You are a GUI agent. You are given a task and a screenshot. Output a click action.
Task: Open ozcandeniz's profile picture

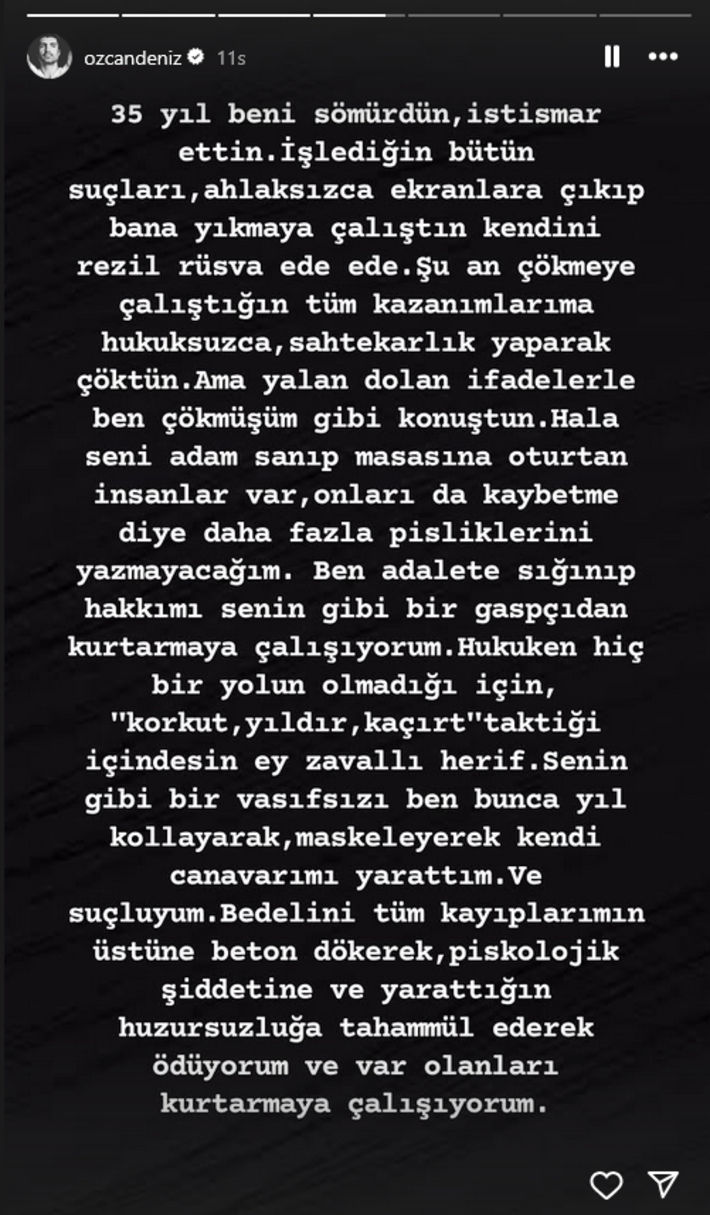(50, 57)
